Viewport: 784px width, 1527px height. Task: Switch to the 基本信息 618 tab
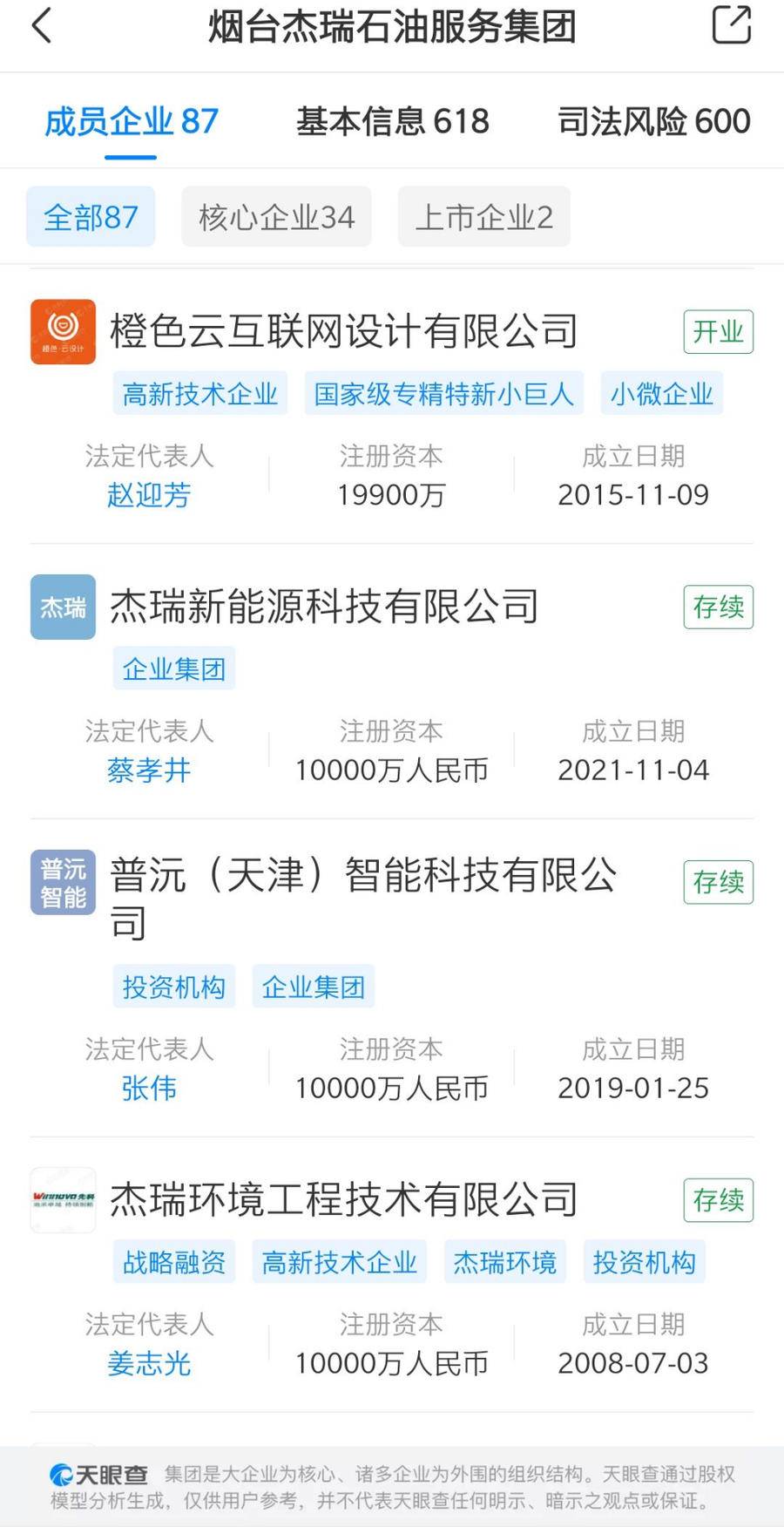tap(393, 121)
